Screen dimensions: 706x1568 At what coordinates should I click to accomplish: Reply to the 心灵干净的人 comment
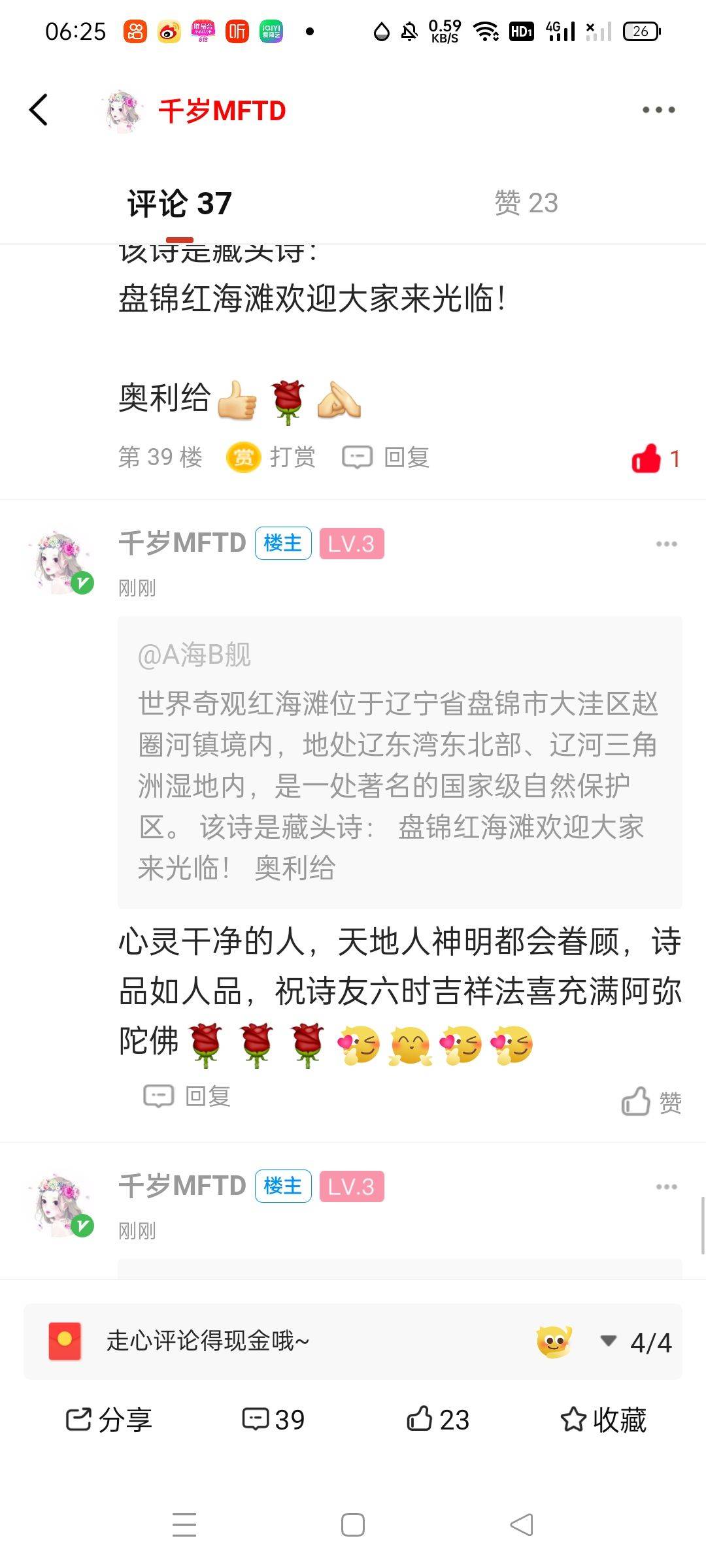(x=188, y=1096)
